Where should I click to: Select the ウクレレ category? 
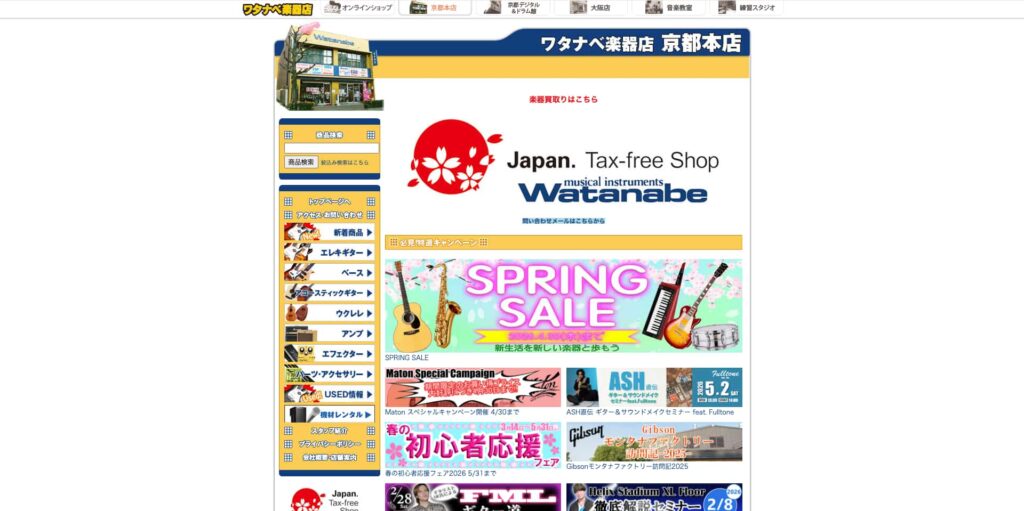coord(330,313)
